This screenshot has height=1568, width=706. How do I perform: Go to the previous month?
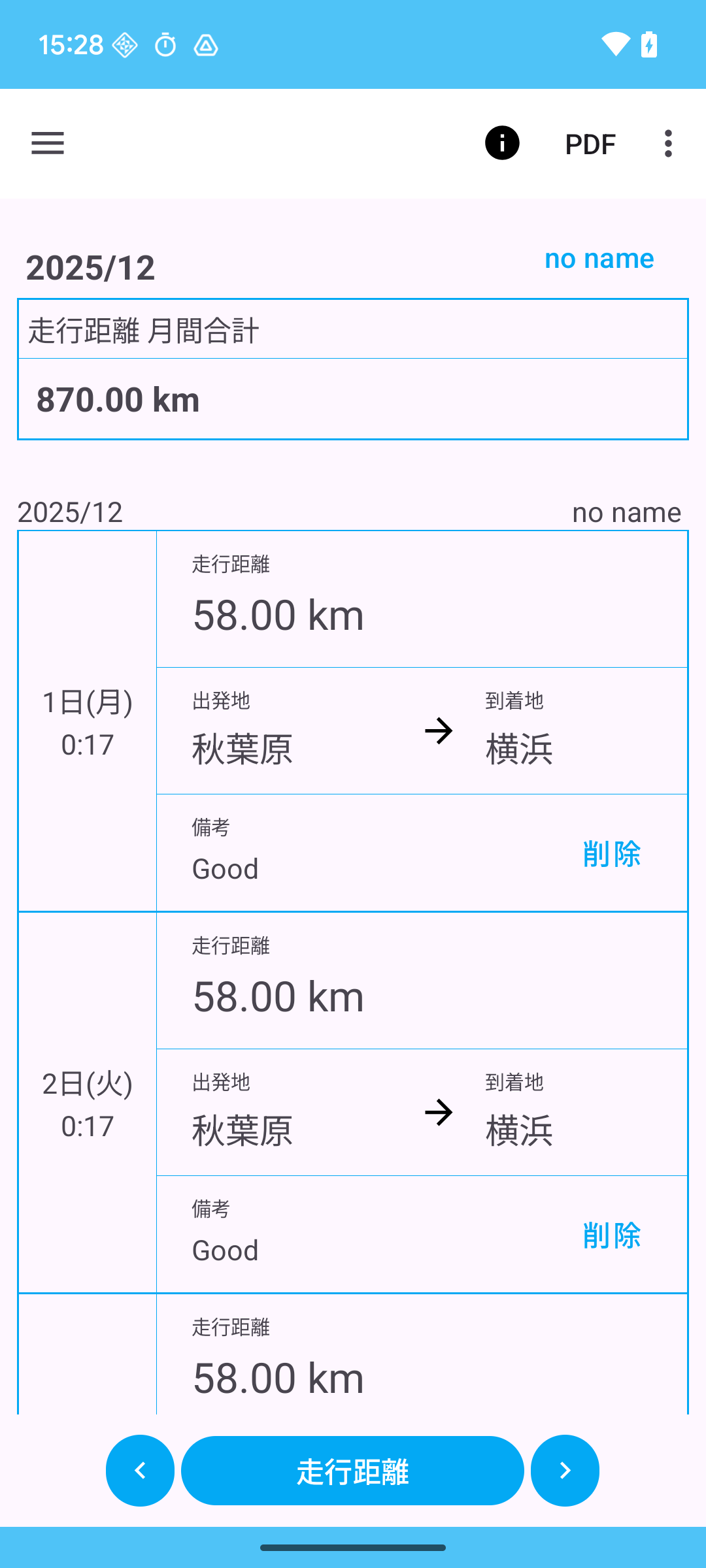coord(140,1470)
